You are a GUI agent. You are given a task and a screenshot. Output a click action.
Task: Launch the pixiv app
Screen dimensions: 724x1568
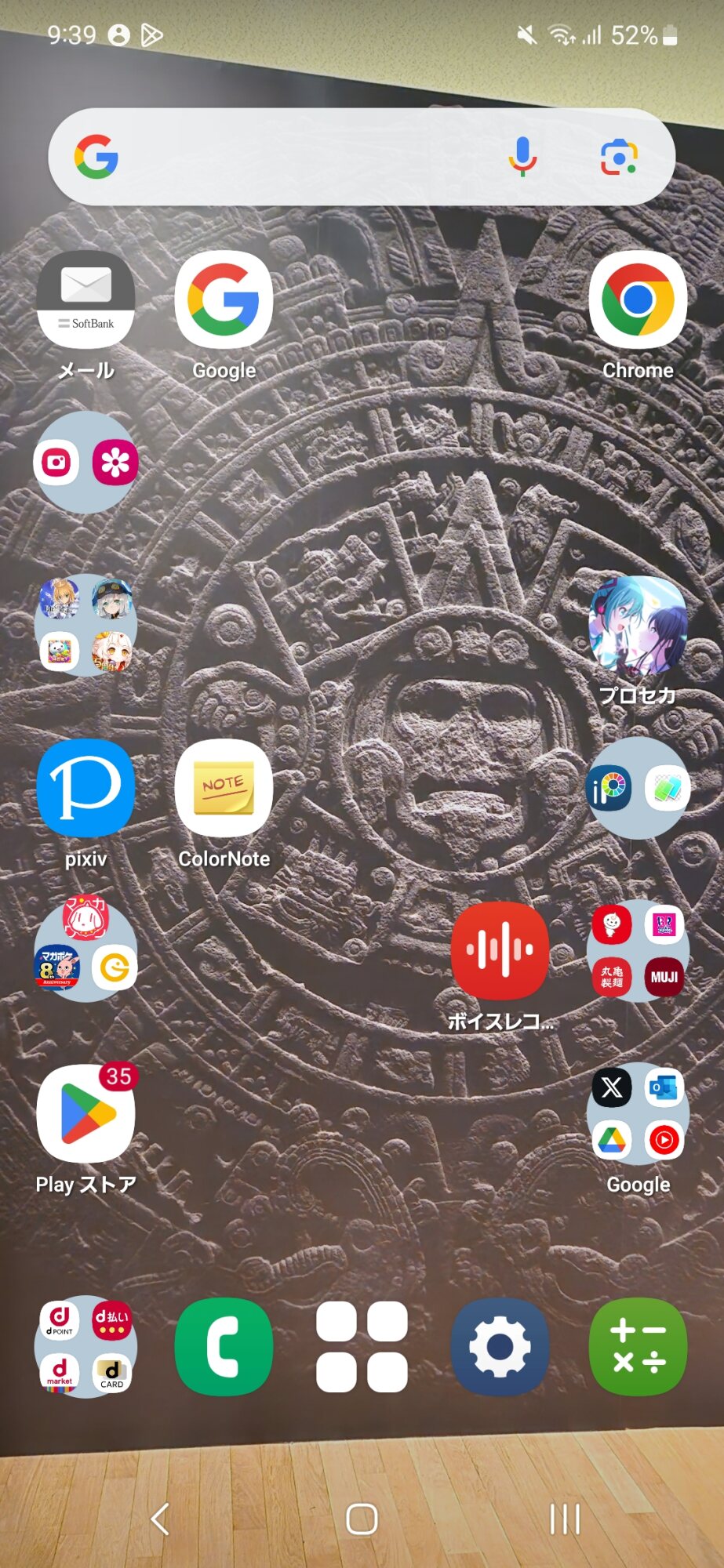coord(85,788)
